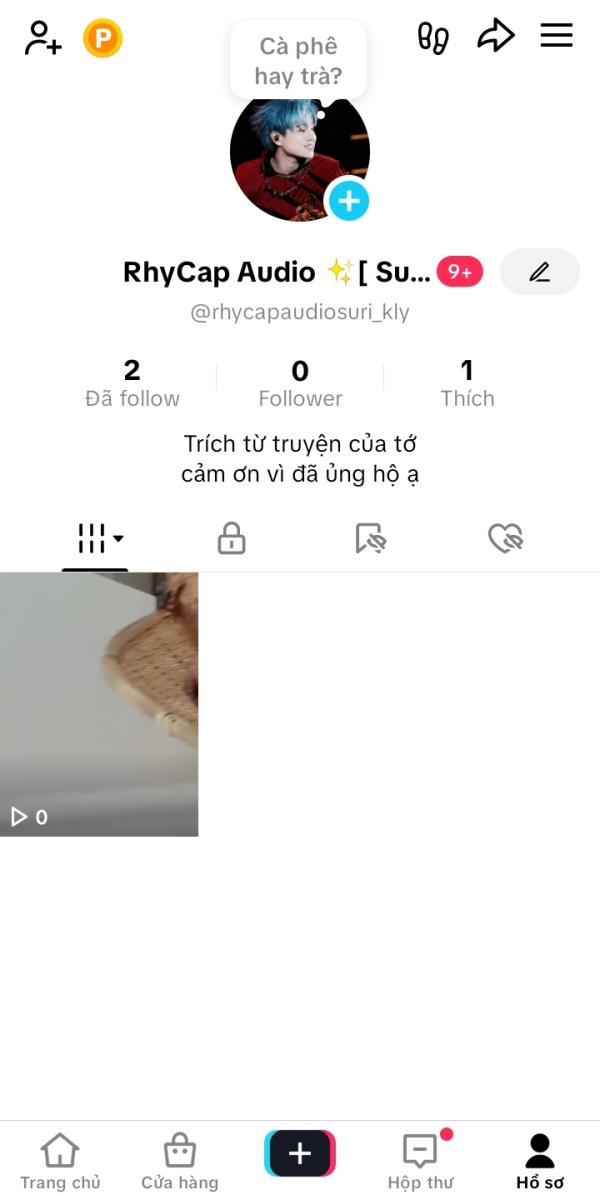Image resolution: width=600 pixels, height=1195 pixels.
Task: Open the video with 0 plays
Action: (x=99, y=704)
